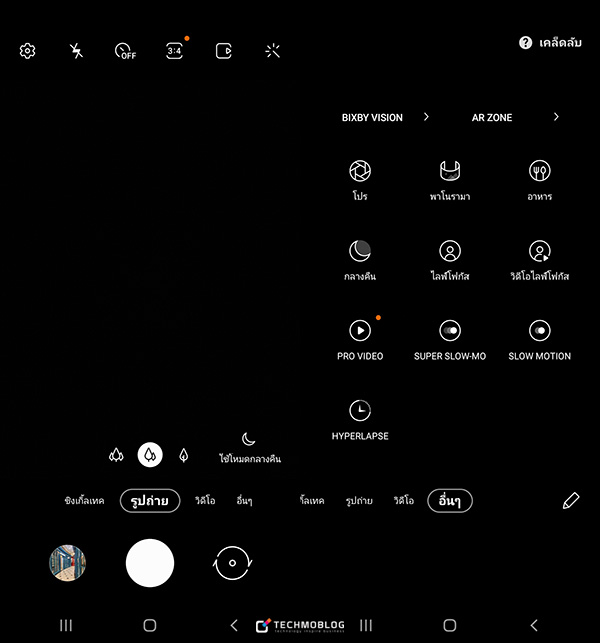Select the Hyperlapse mode
Screen dimensions: 600x643
pyautogui.click(x=360, y=418)
